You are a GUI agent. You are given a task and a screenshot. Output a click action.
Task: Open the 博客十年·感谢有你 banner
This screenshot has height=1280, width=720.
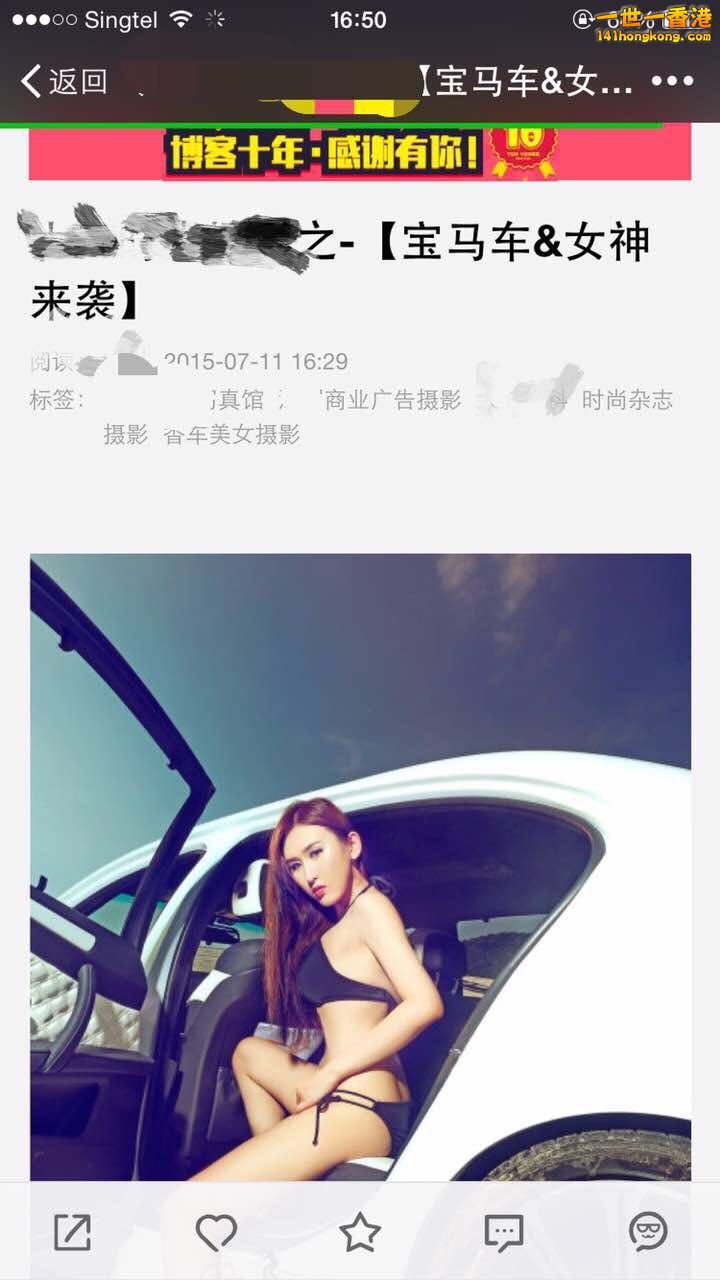tap(360, 152)
